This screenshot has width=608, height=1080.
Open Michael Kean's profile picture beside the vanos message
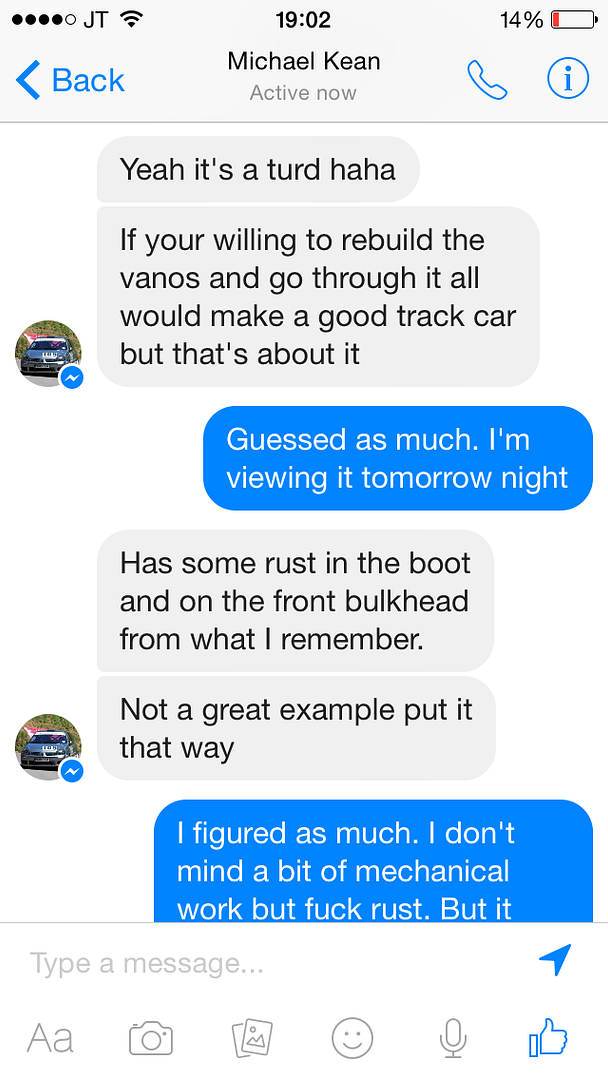coord(48,354)
